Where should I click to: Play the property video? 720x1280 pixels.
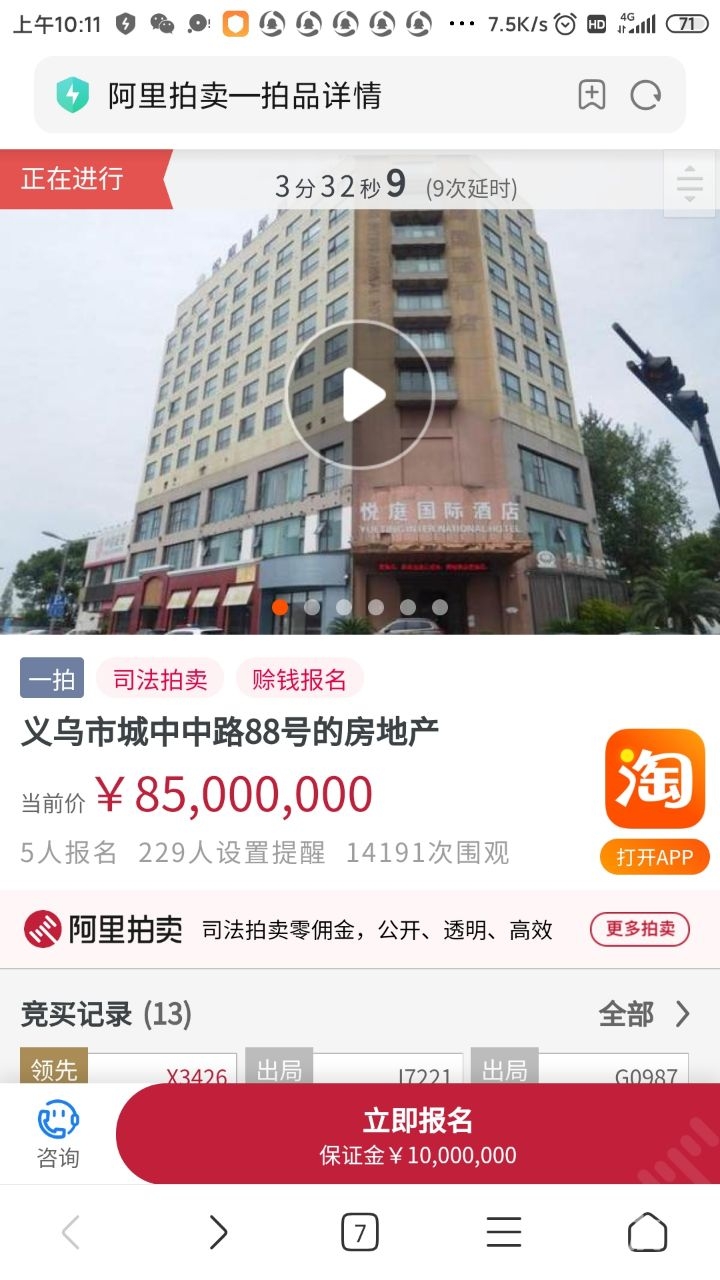360,396
